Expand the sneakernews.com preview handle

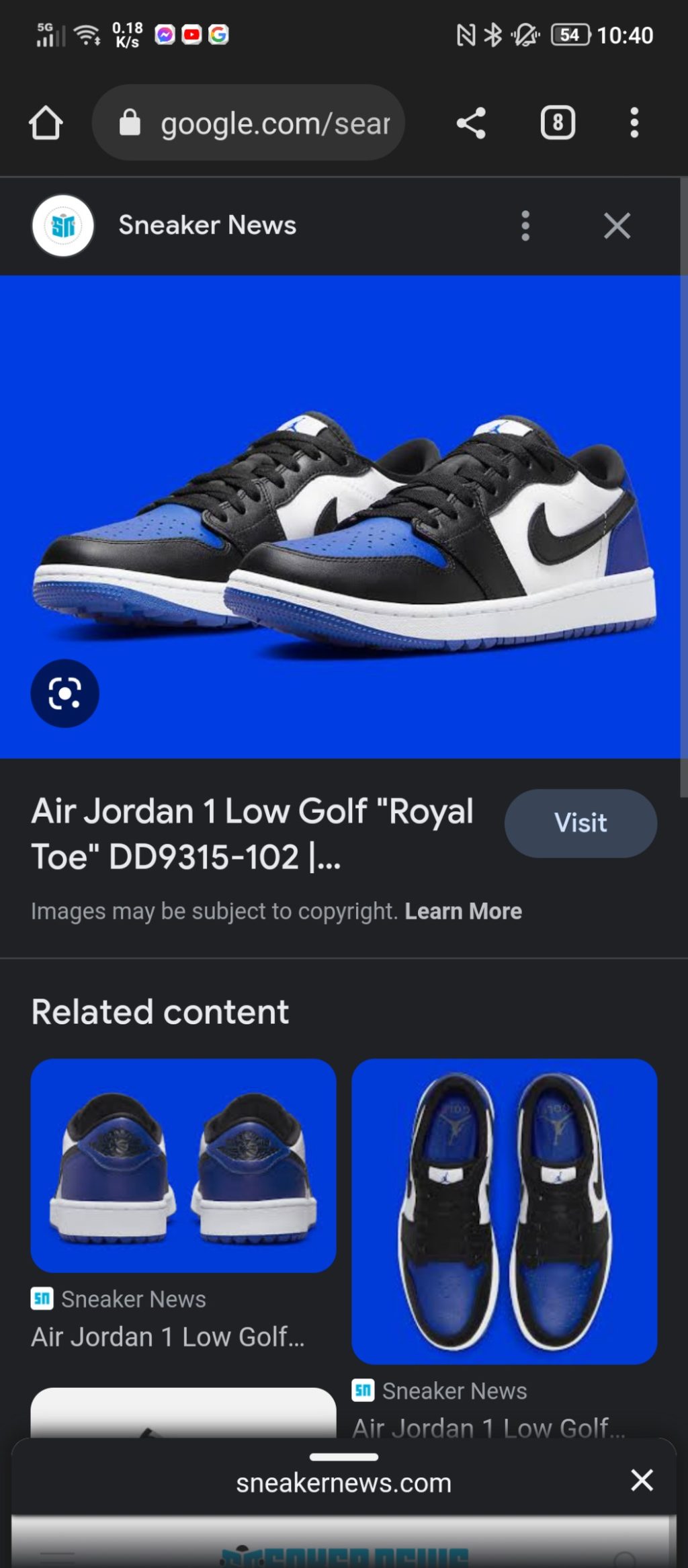(344, 1457)
